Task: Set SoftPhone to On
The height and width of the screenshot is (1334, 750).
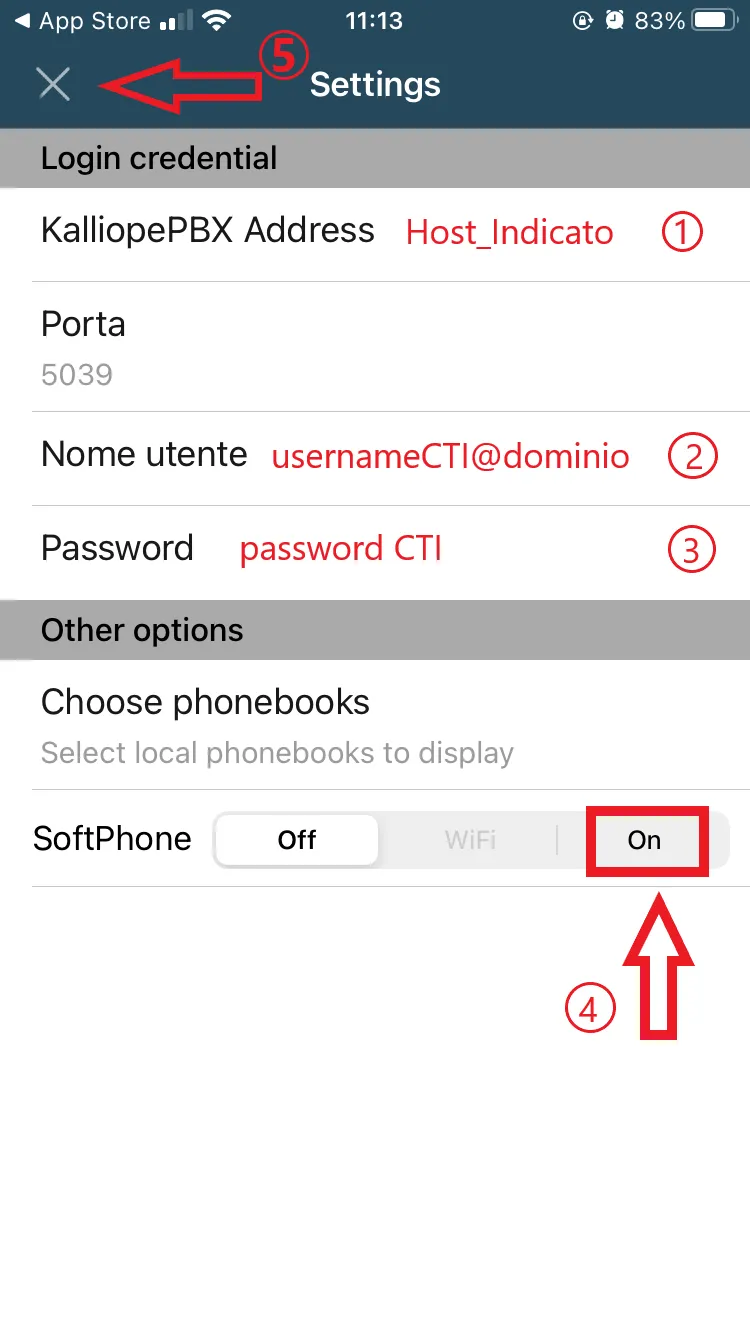Action: click(644, 840)
